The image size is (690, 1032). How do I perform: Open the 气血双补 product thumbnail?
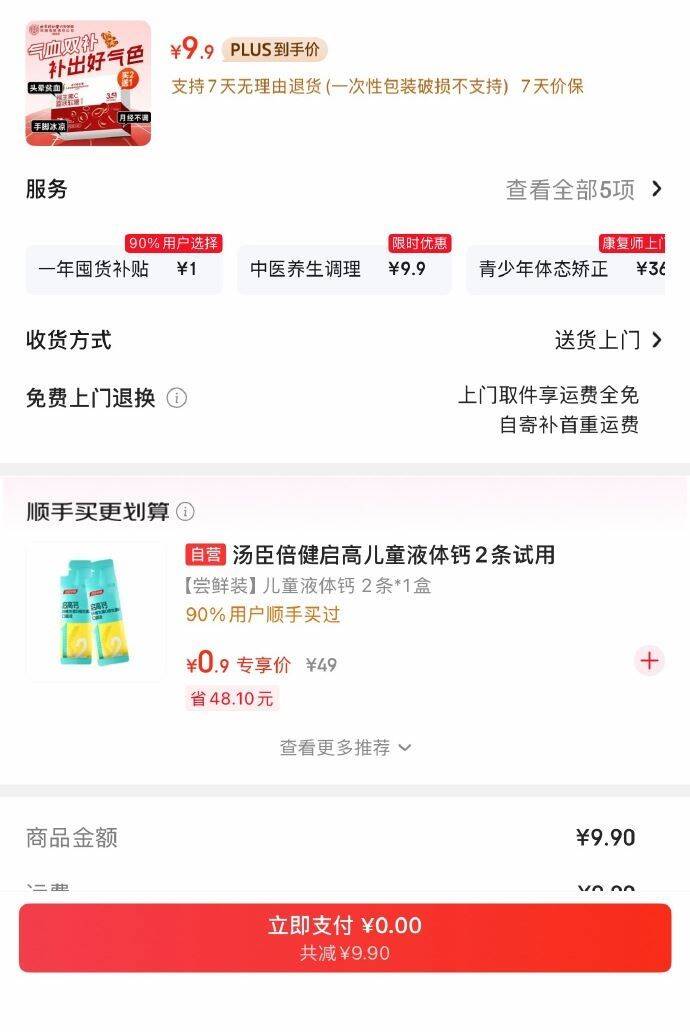click(x=88, y=83)
